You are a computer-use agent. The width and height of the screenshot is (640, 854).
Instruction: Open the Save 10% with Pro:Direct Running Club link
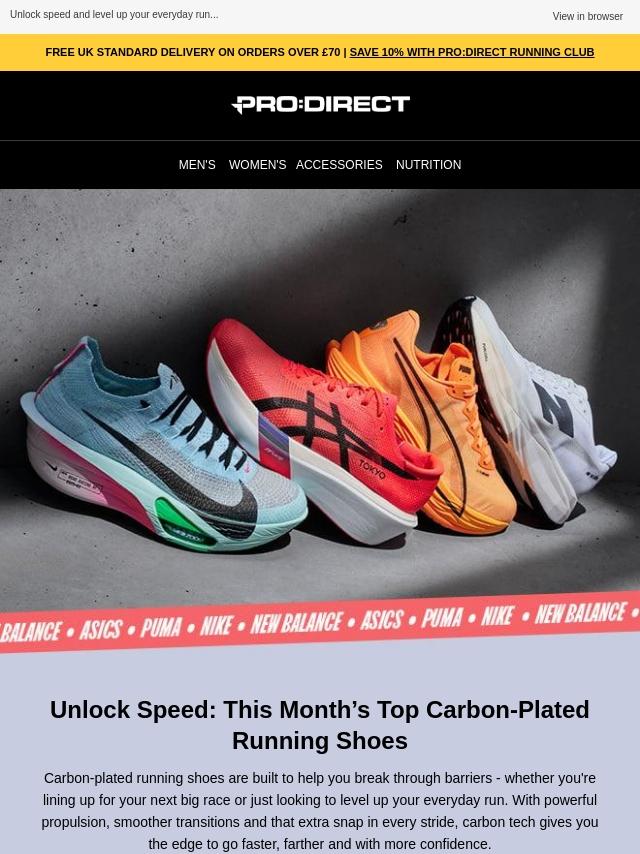click(471, 52)
